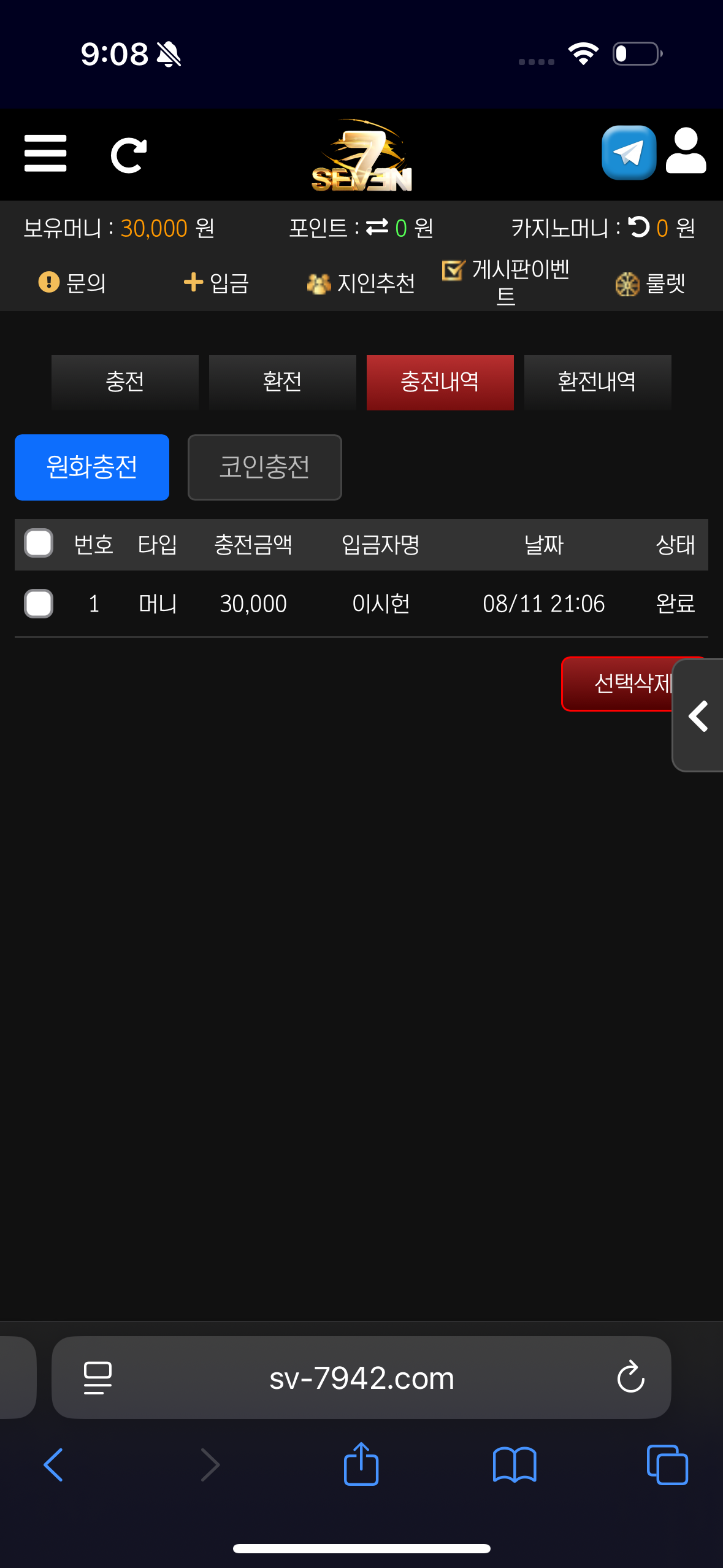Switch to the 충전 tab
This screenshot has width=723, height=1568.
pyautogui.click(x=125, y=382)
